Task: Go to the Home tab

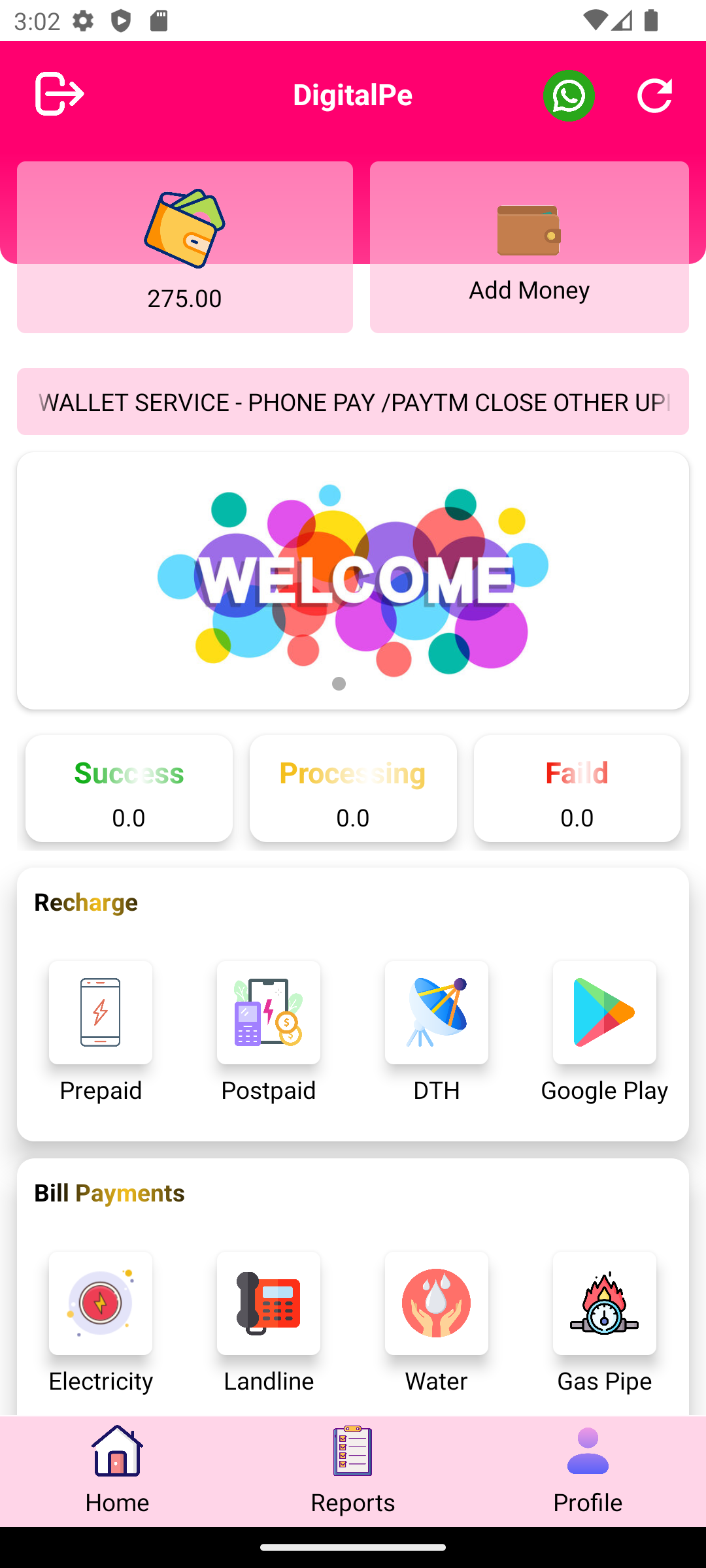Action: (x=118, y=1470)
